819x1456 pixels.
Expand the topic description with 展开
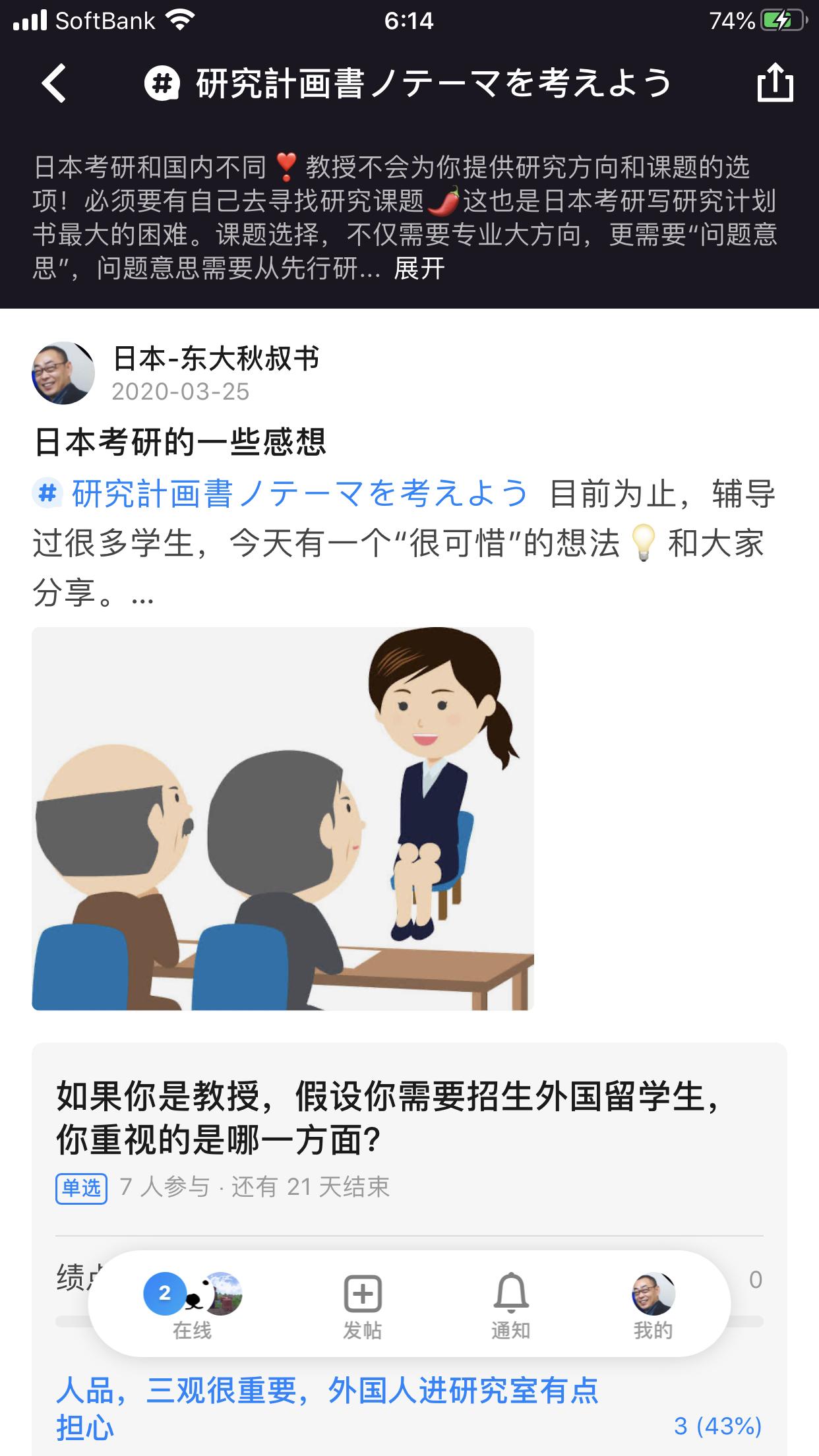click(419, 268)
